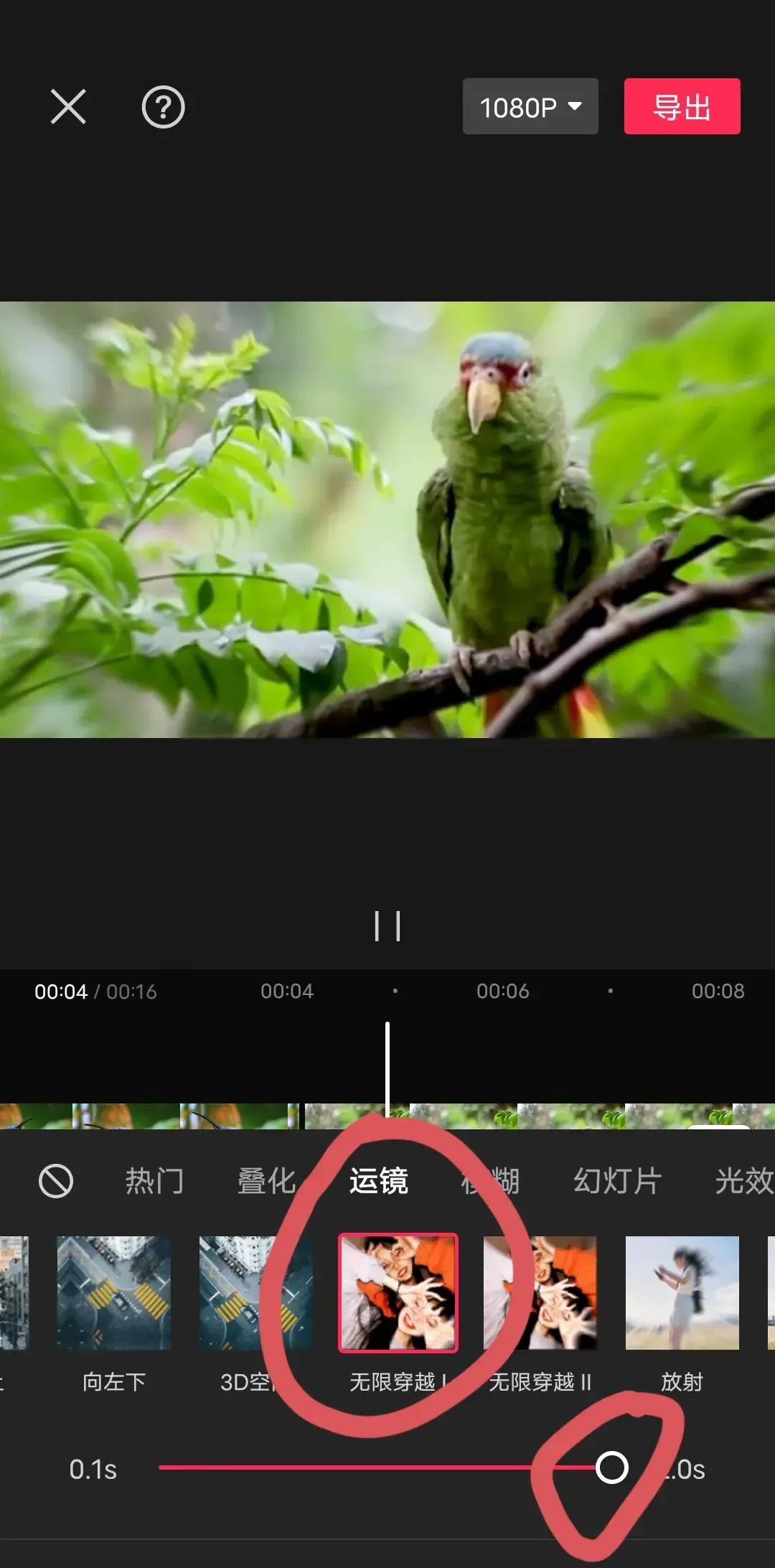Select the 无限穿越 I transition

tap(398, 1292)
